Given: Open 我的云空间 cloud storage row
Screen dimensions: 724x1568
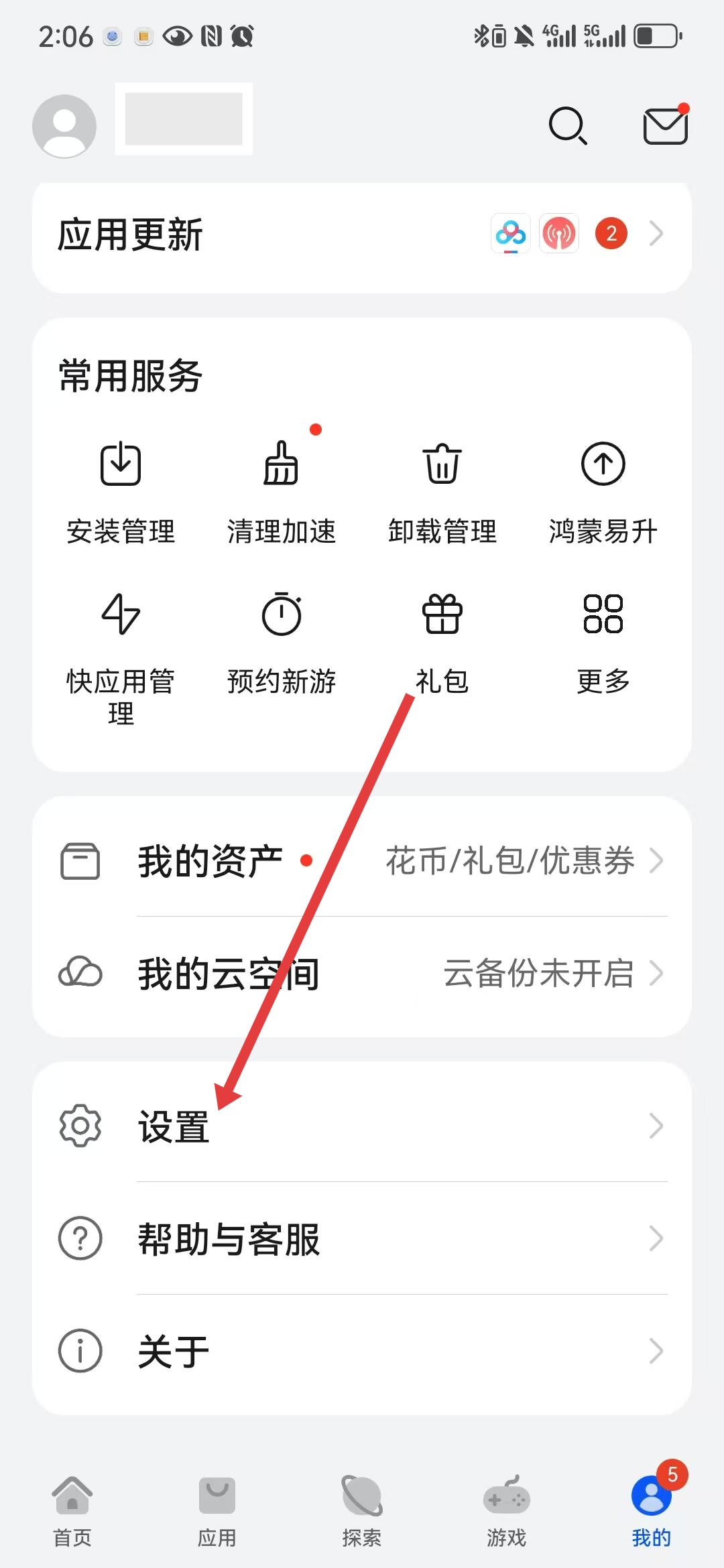Looking at the screenshot, I should (x=362, y=973).
